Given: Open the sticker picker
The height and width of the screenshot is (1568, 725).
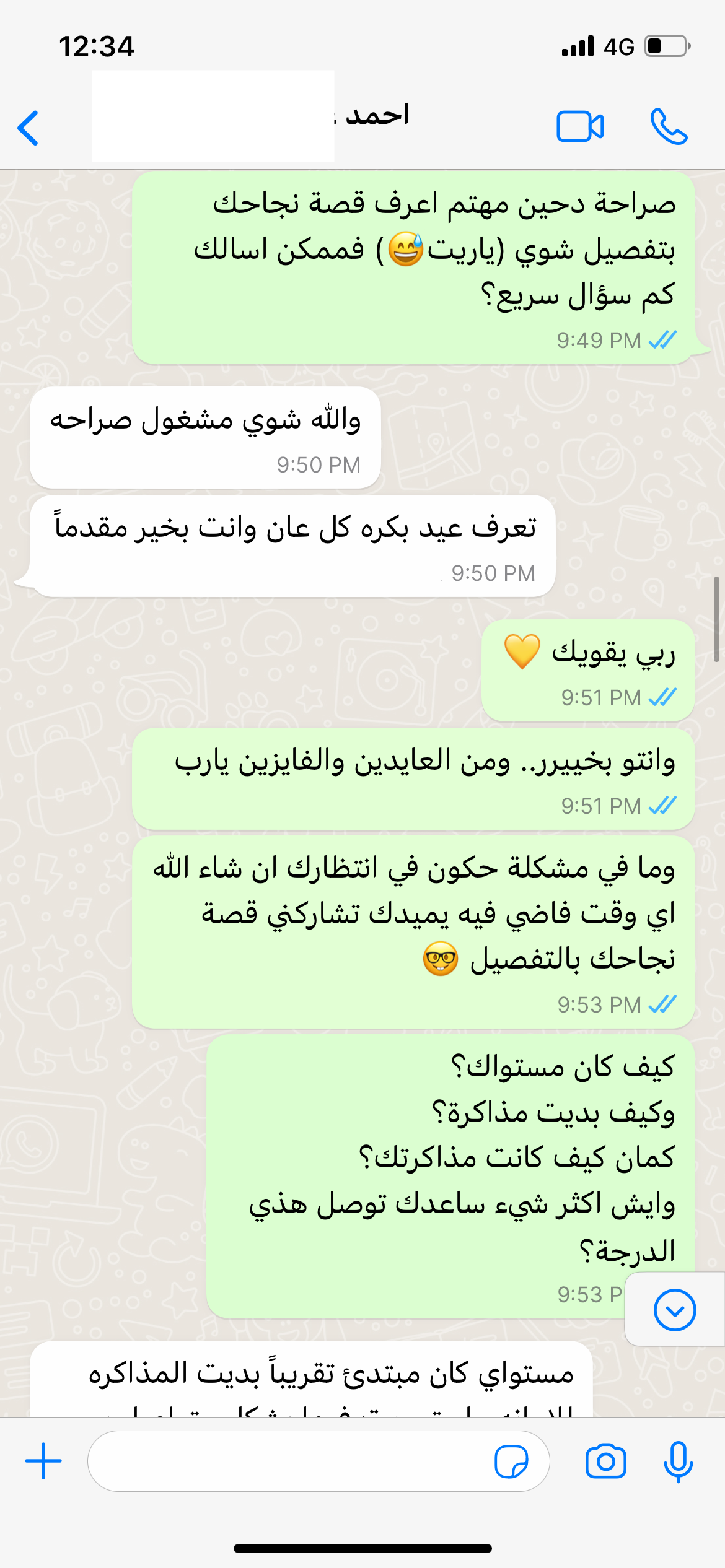Looking at the screenshot, I should 511,1461.
